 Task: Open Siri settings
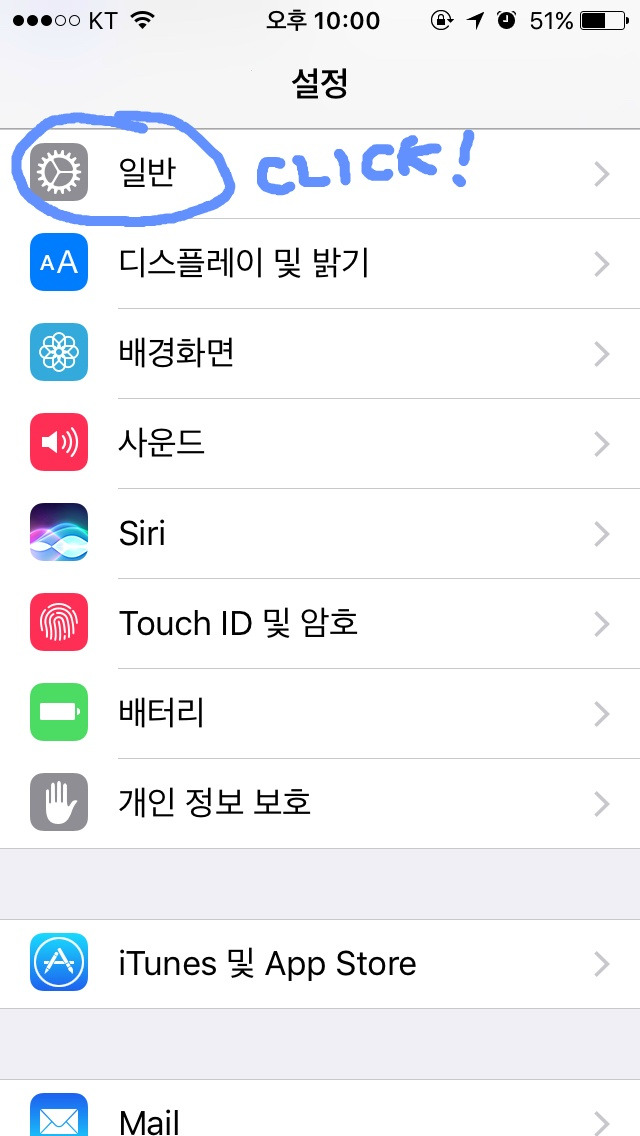pyautogui.click(x=320, y=534)
